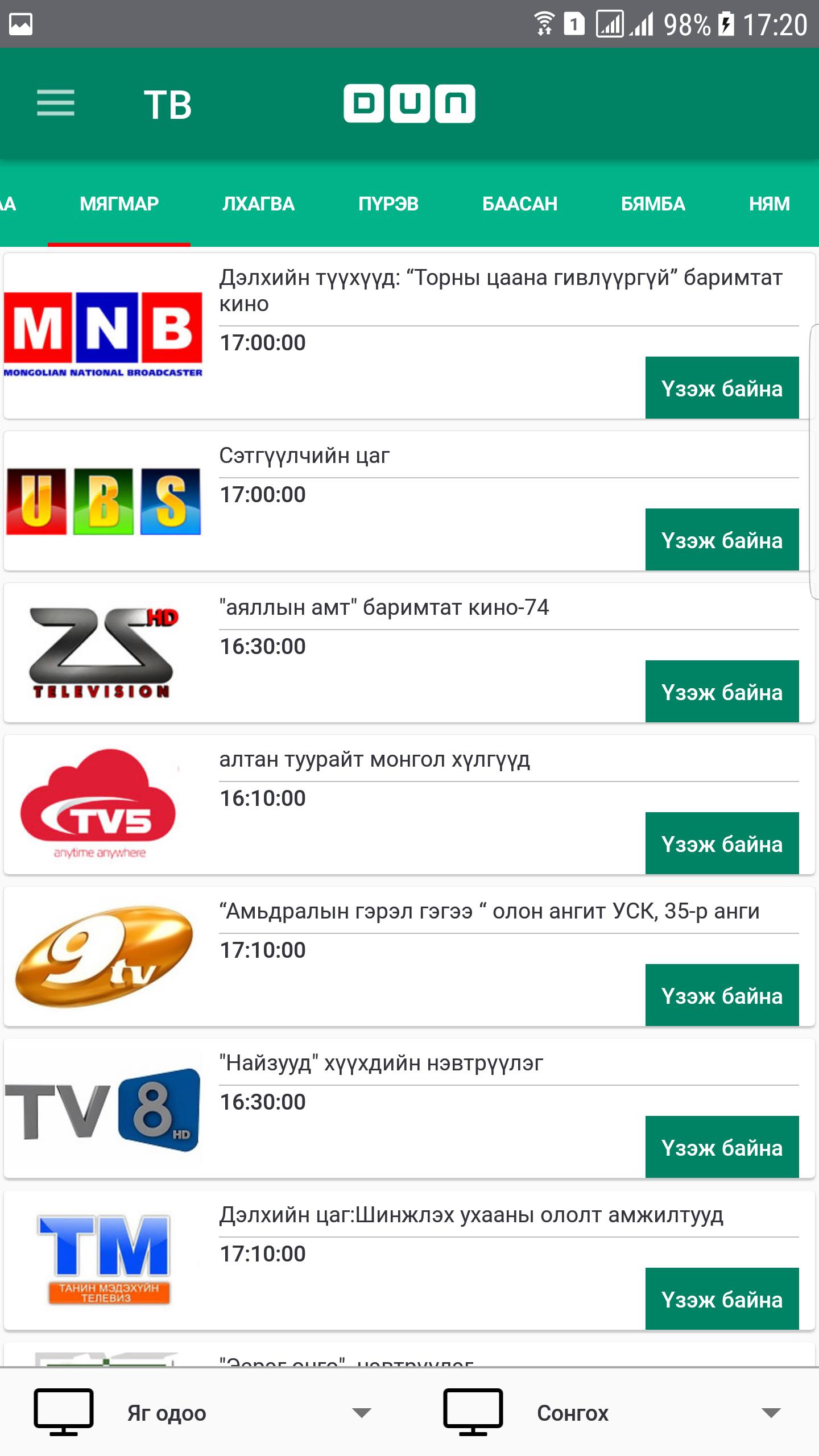Open the hamburger drawer menu
819x1456 pixels.
point(56,104)
